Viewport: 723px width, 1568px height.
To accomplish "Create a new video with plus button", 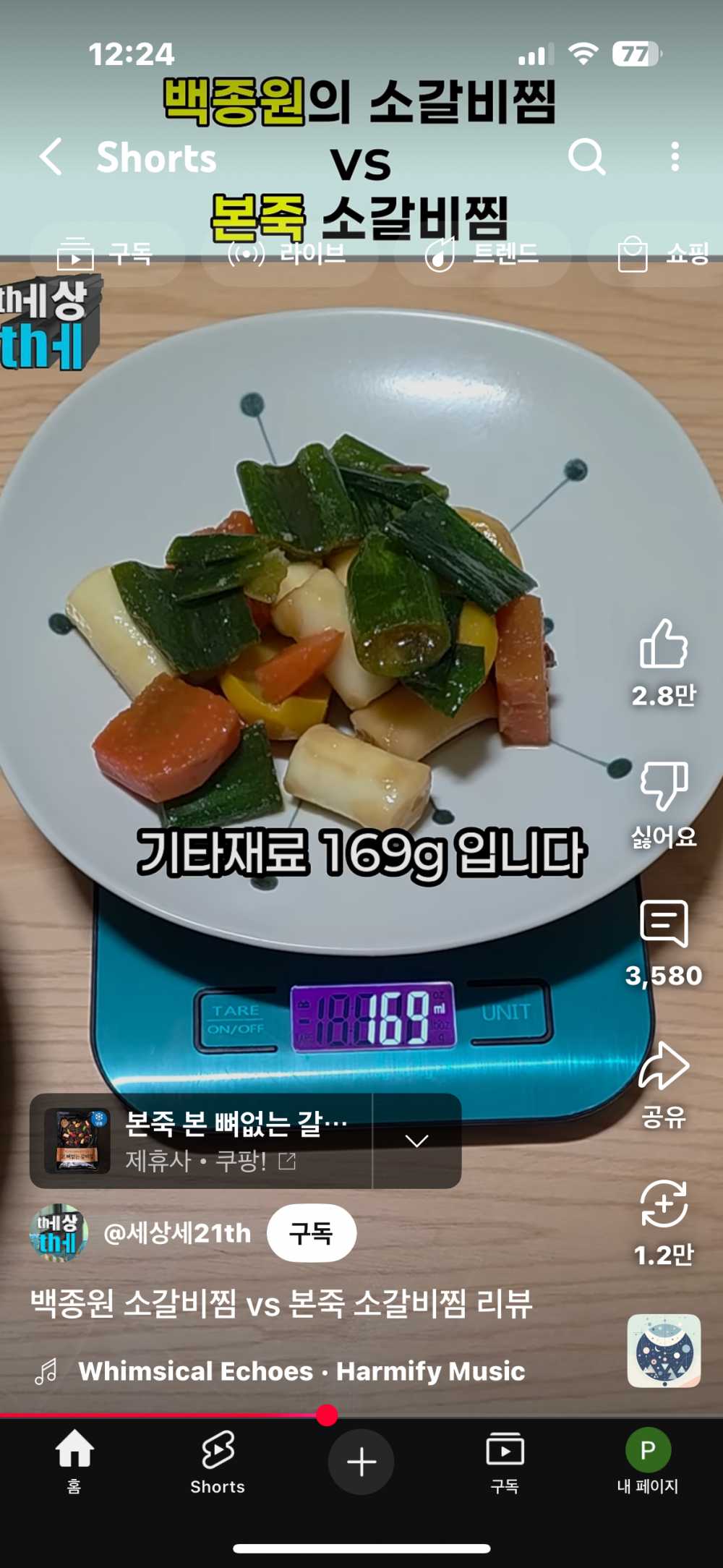I will click(x=361, y=1462).
